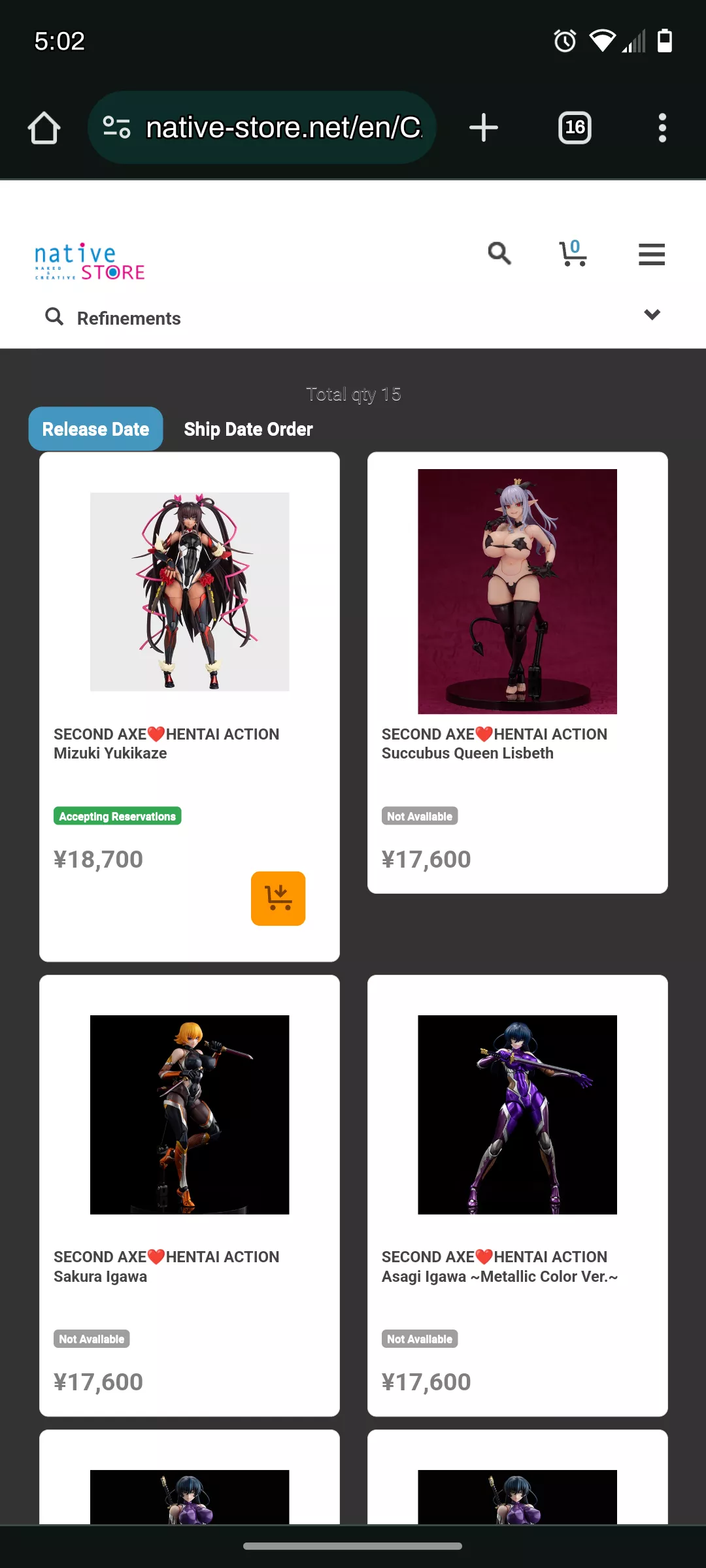The image size is (706, 1568).
Task: View the Sakura Igawa product card
Action: pyautogui.click(x=190, y=1115)
